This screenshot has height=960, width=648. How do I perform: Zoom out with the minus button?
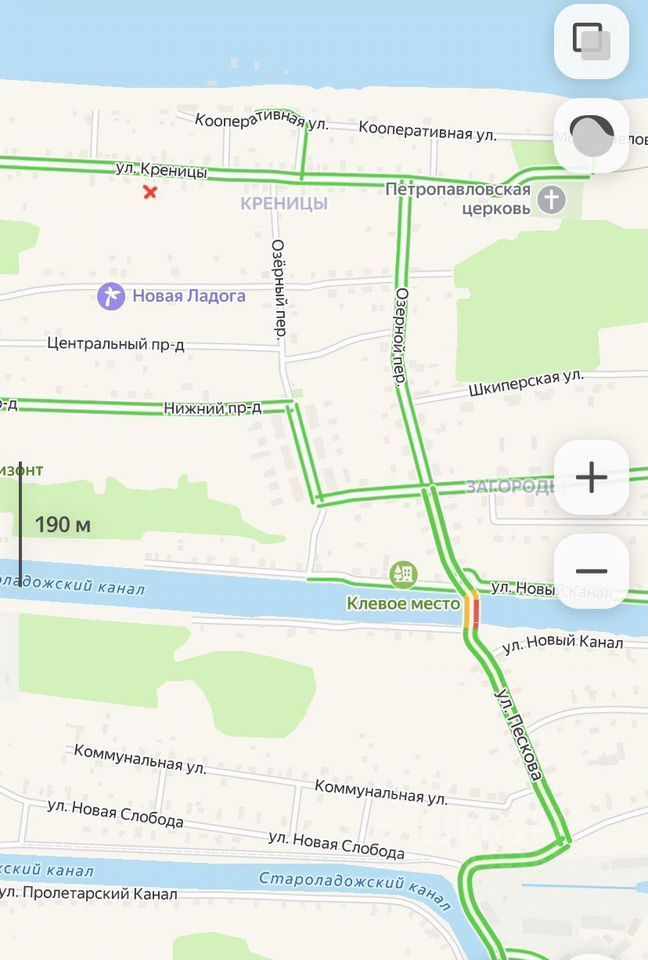pyautogui.click(x=591, y=571)
